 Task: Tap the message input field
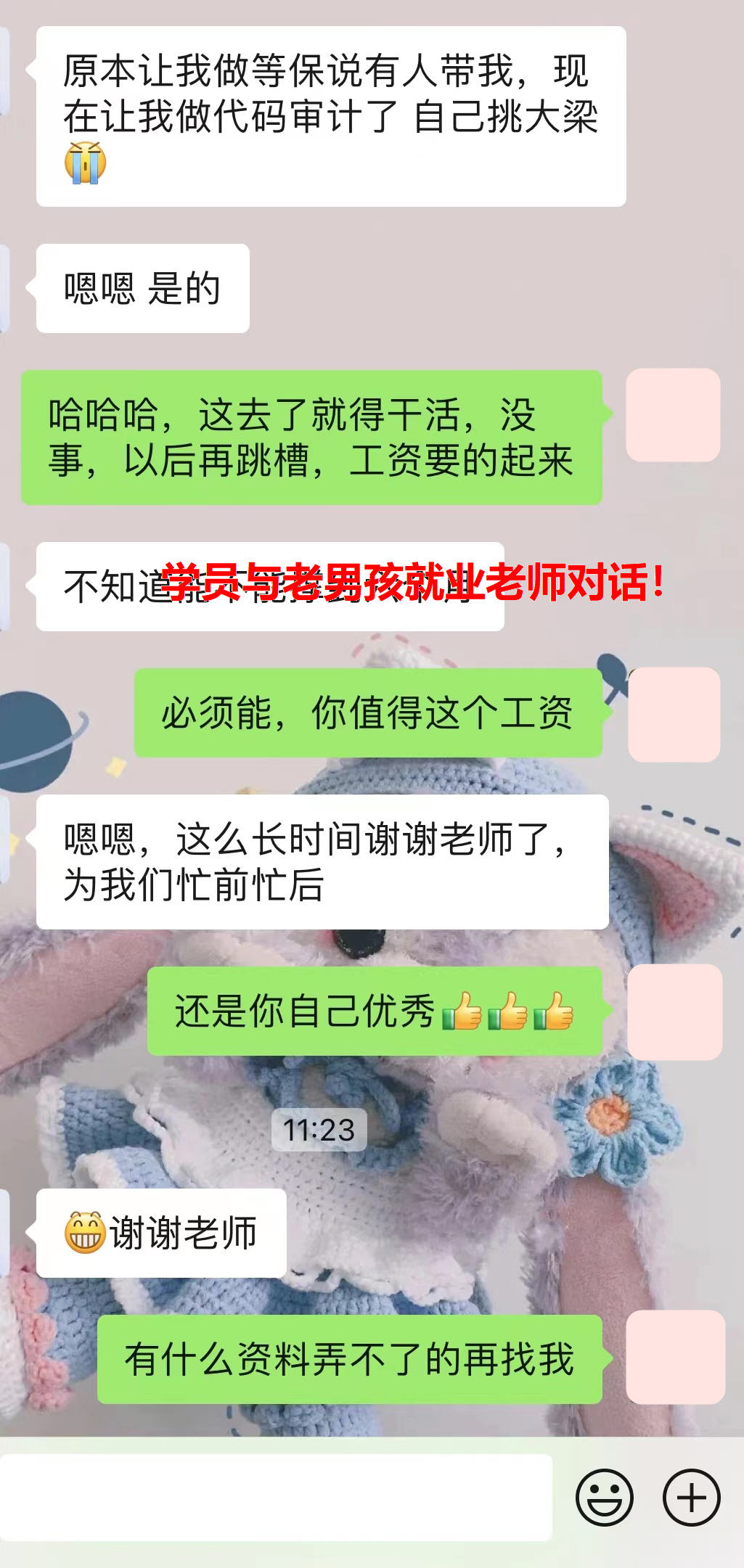(x=276, y=1497)
